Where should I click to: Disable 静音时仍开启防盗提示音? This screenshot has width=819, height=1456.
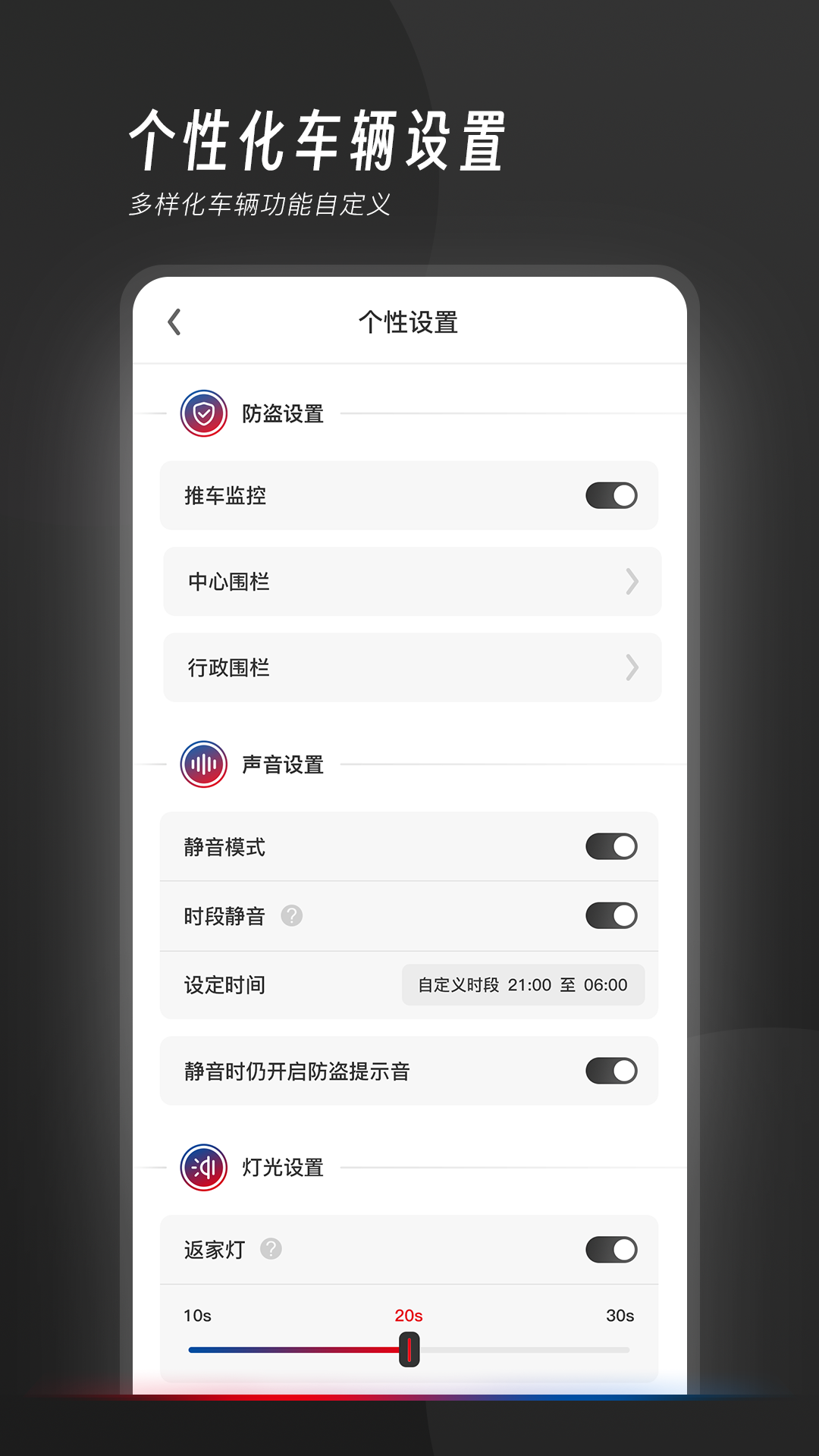pyautogui.click(x=611, y=1072)
